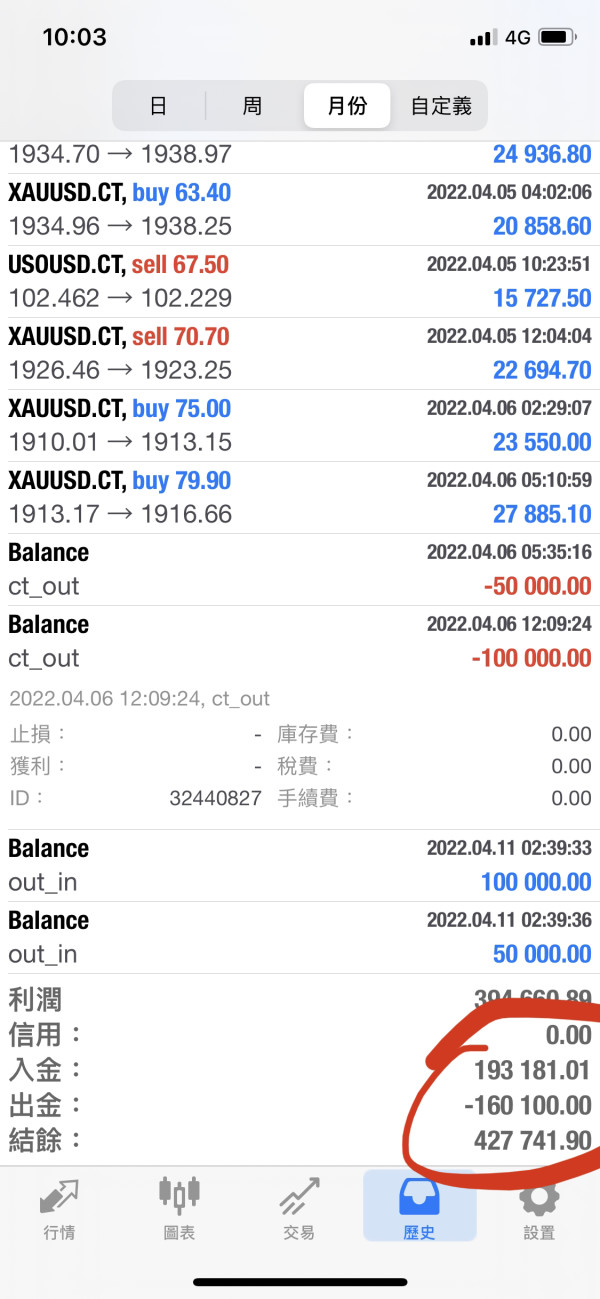Open the 圖表 chart tab
This screenshot has height=1299, width=600.
(x=180, y=1209)
